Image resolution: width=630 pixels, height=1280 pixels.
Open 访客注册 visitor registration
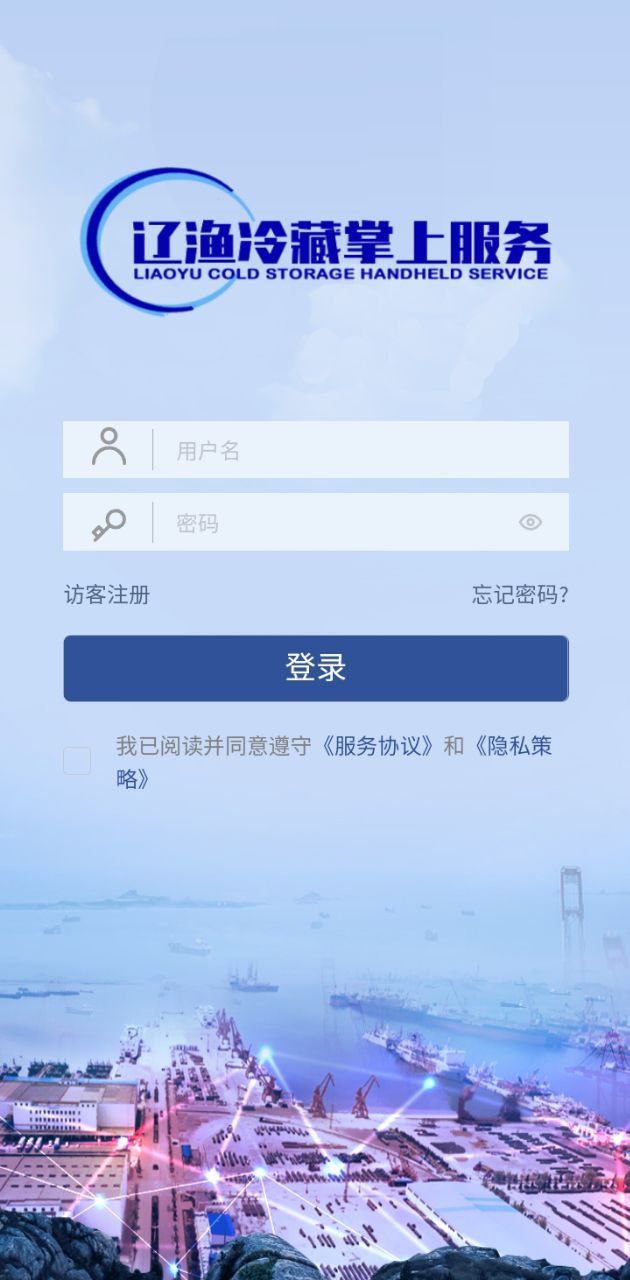click(107, 596)
